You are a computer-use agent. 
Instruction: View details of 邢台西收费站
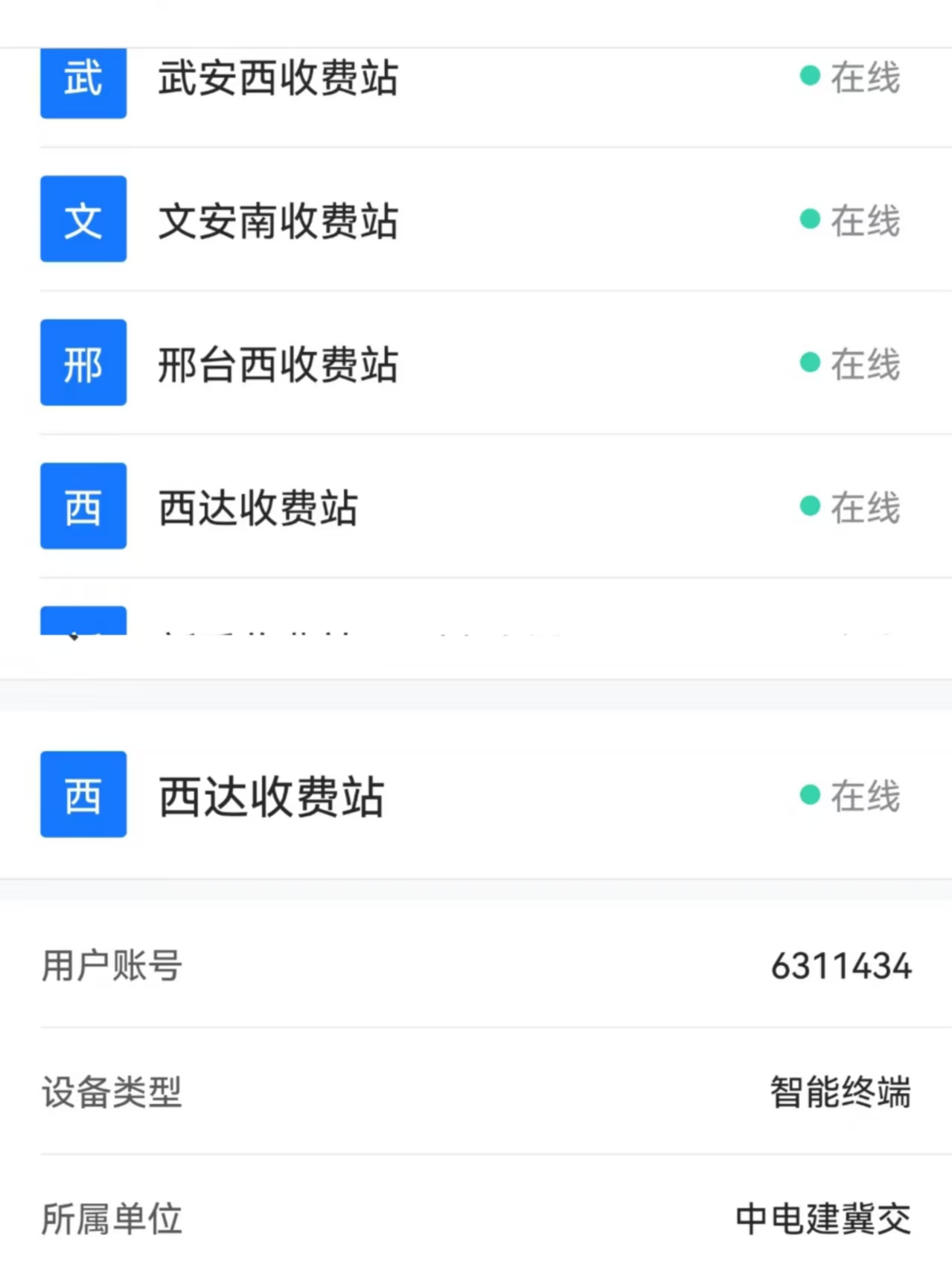tap(278, 364)
